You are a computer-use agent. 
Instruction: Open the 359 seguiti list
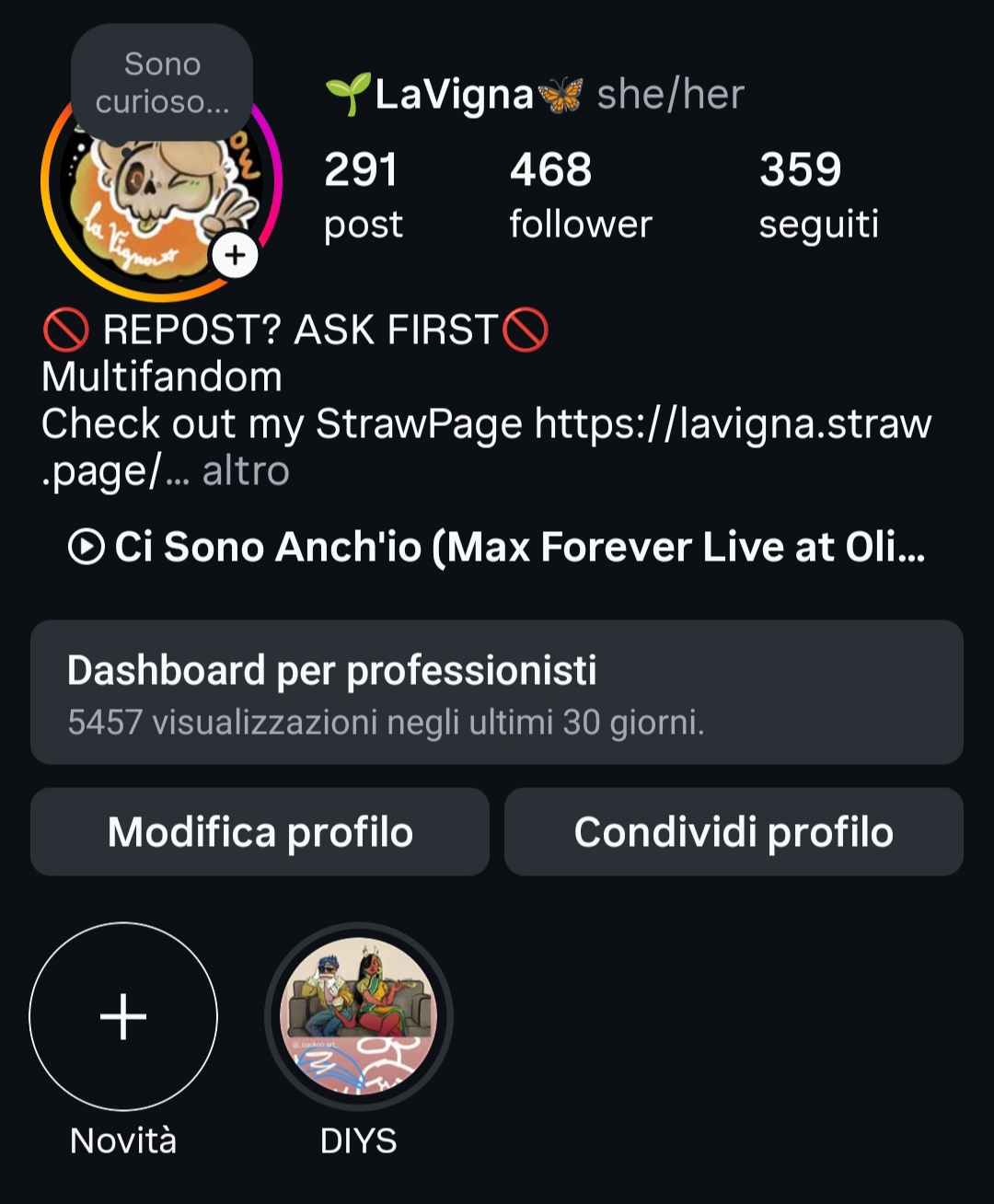click(818, 195)
